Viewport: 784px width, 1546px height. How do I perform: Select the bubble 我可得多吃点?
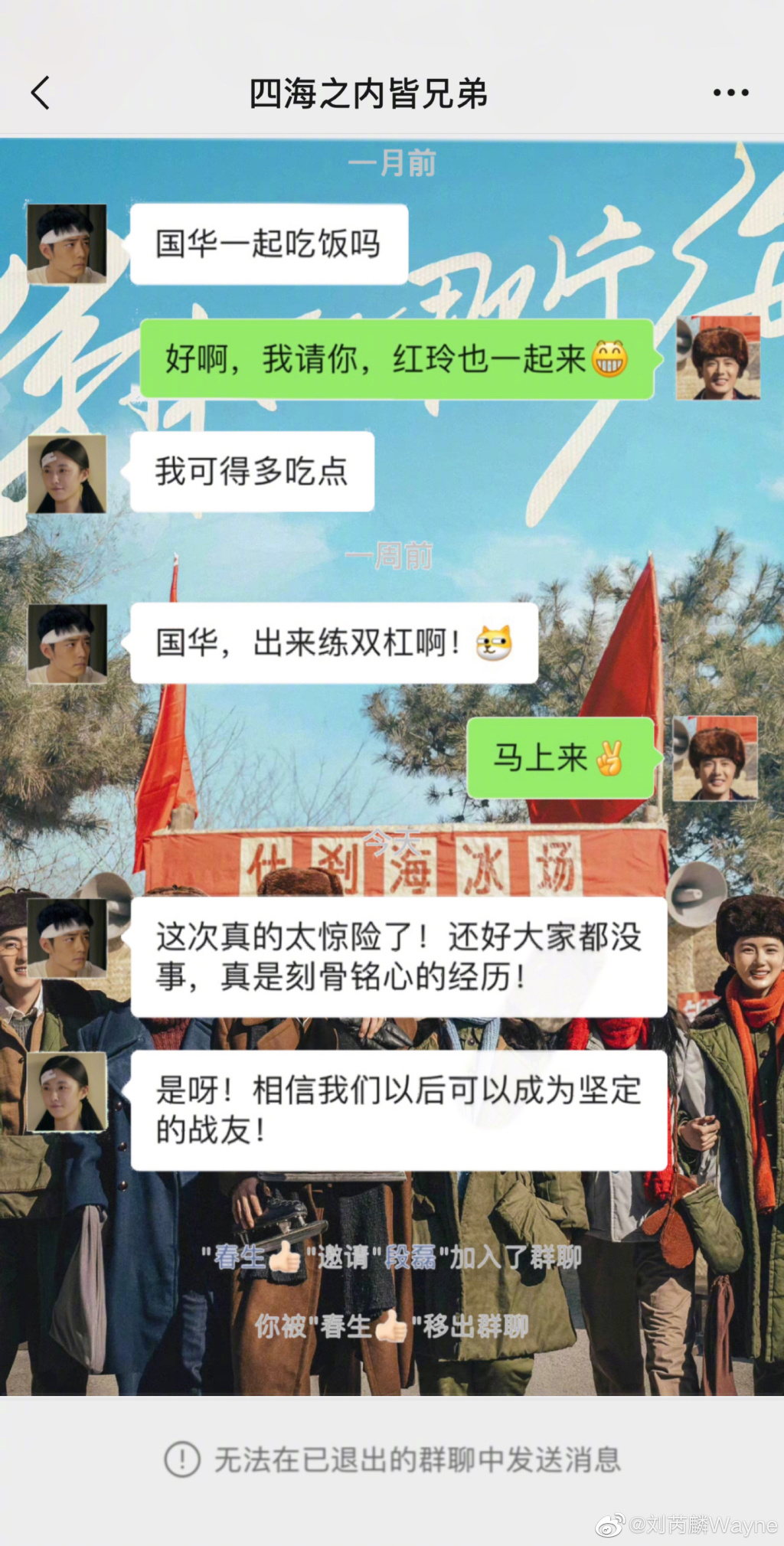(253, 472)
